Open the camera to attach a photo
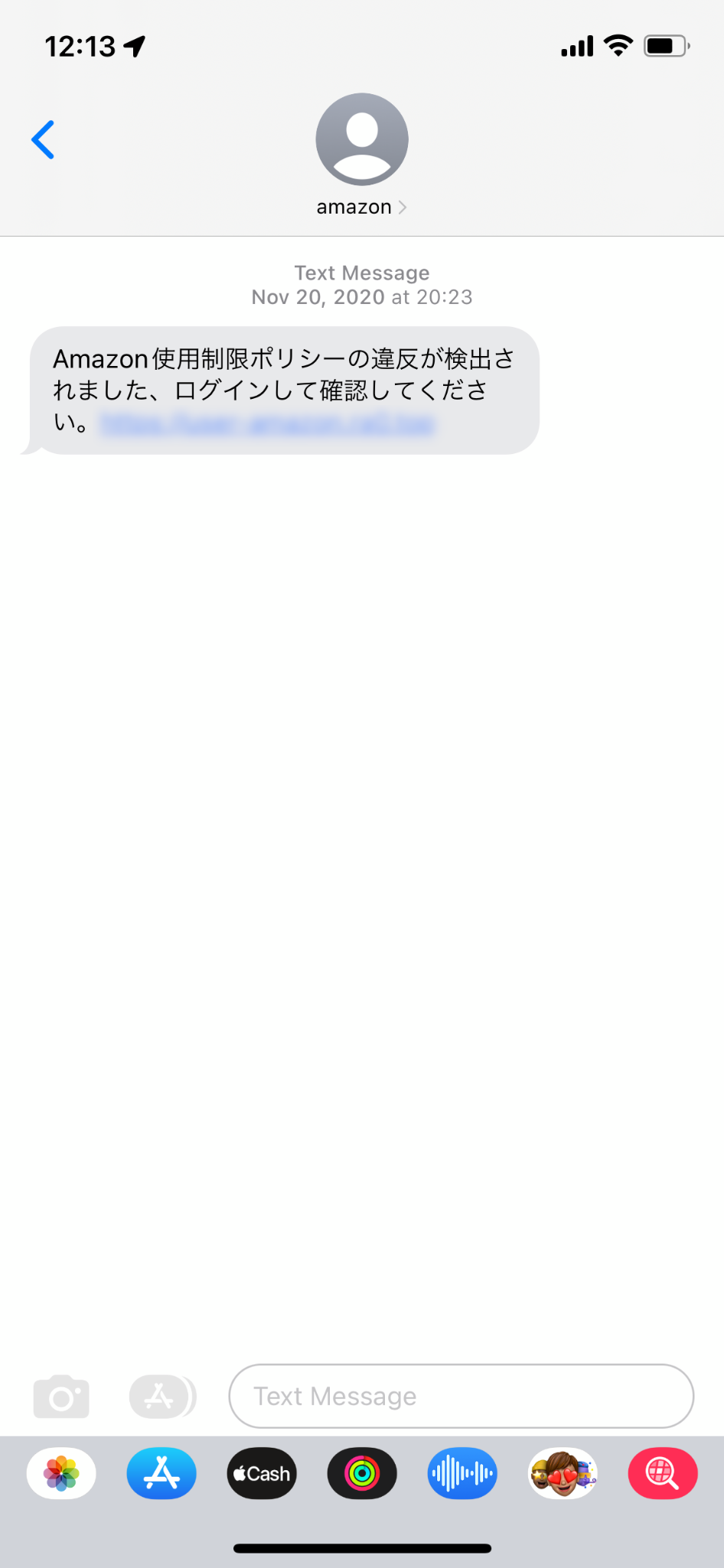Screen dimensions: 724x1568 click(61, 1396)
